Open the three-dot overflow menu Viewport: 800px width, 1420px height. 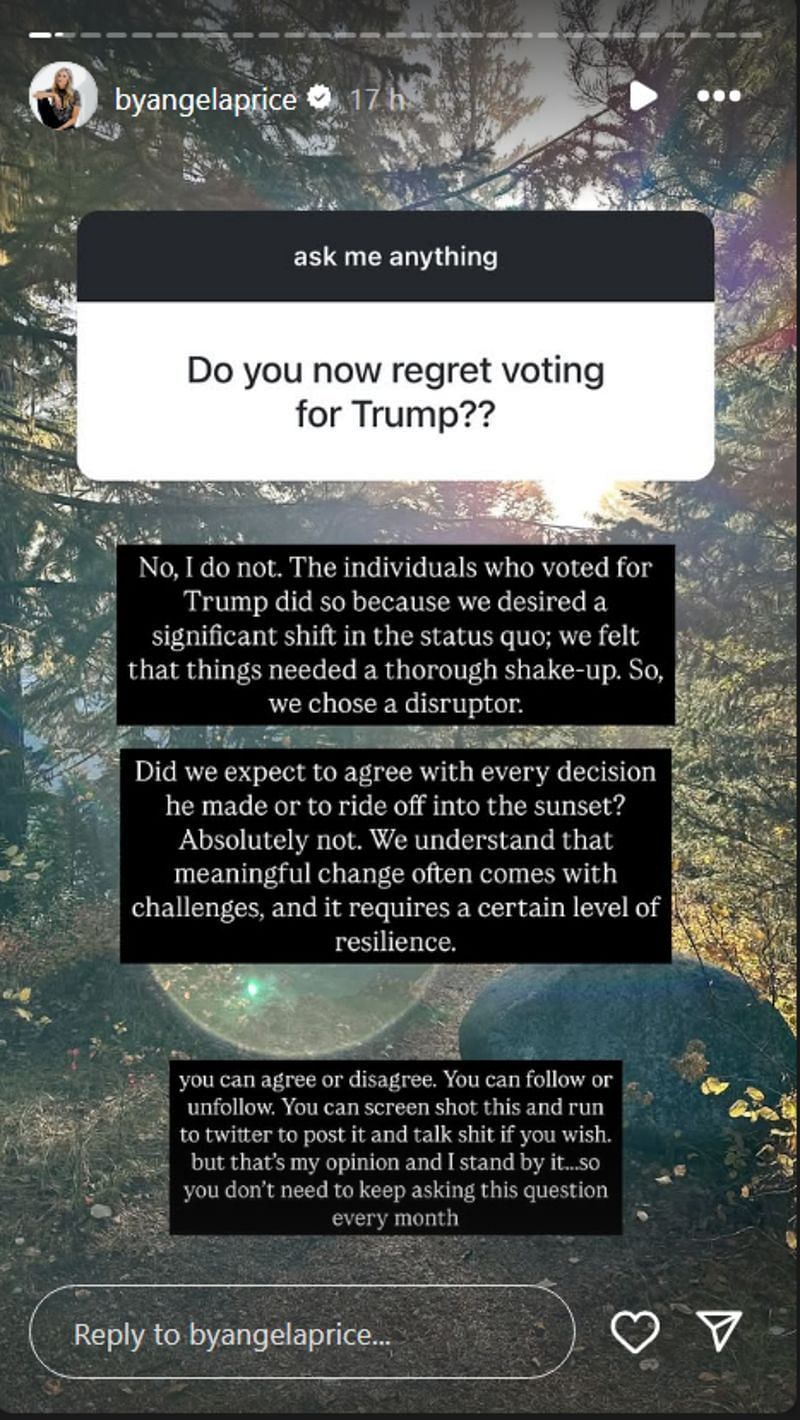point(718,97)
